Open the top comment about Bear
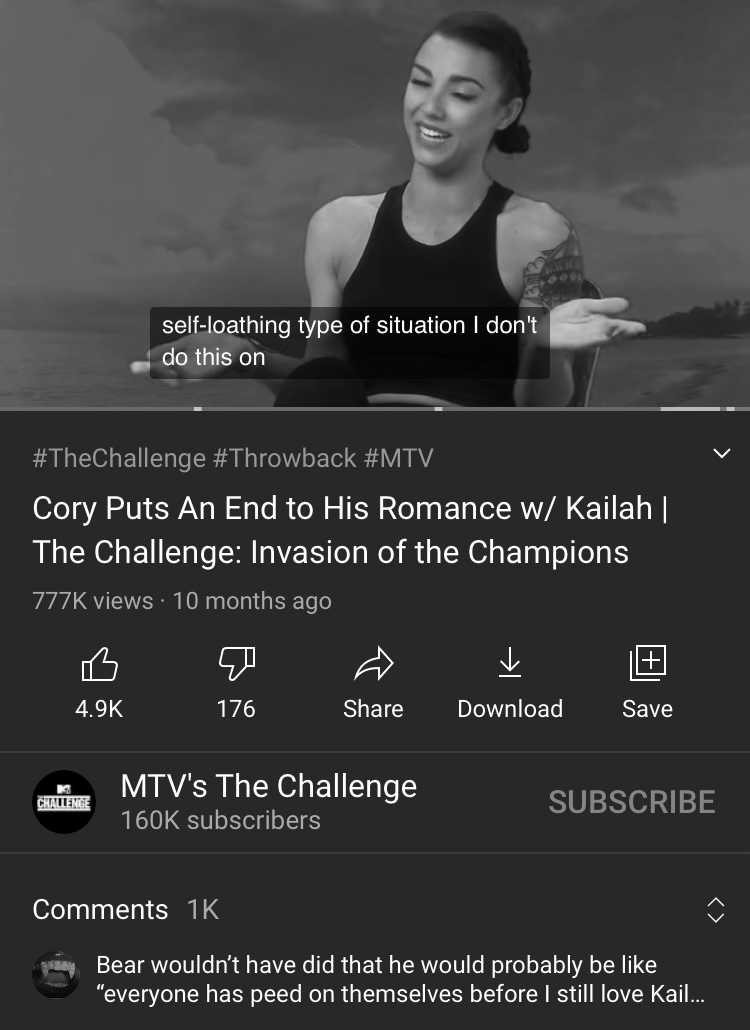The image size is (750, 1030). click(400, 980)
